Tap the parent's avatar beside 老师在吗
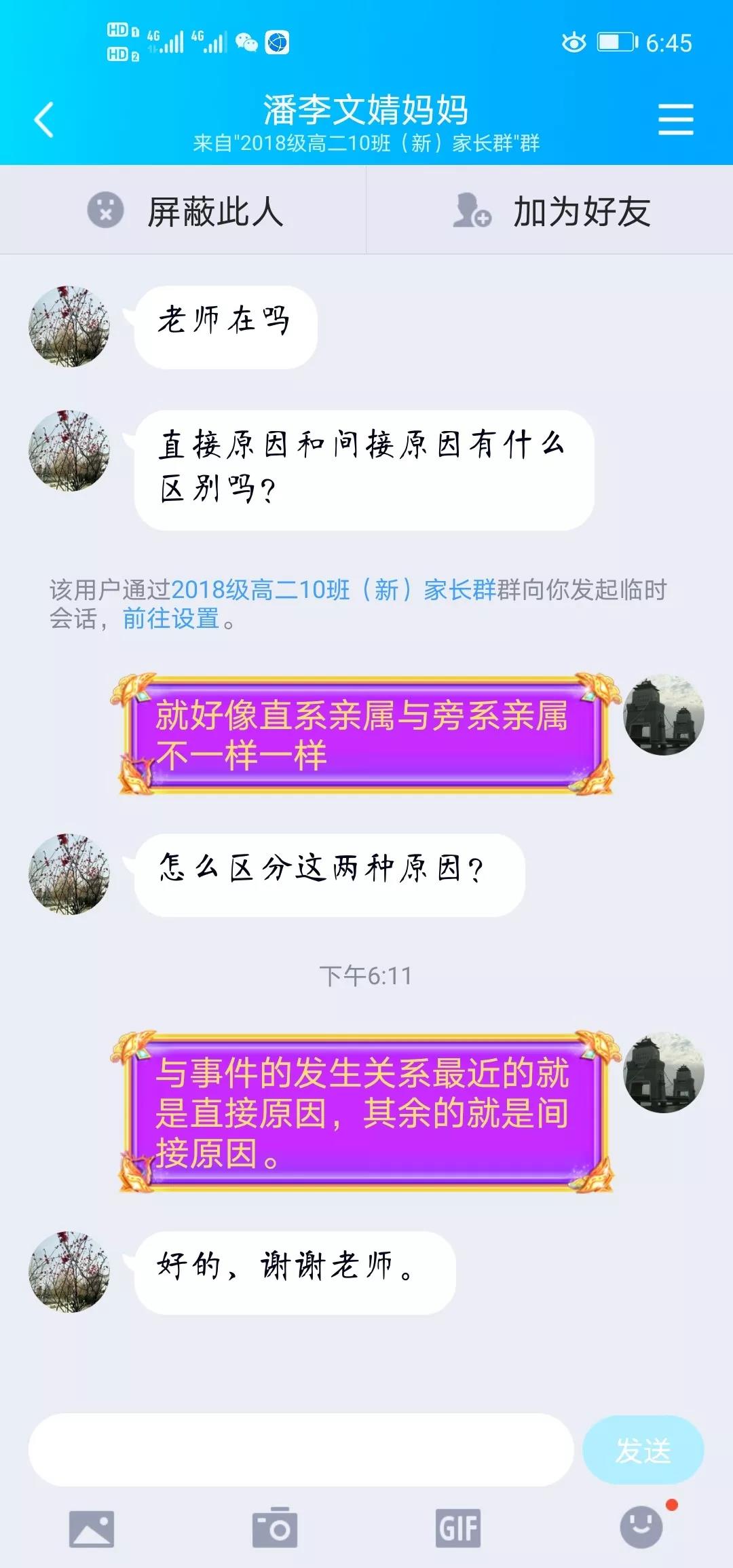 click(x=69, y=326)
